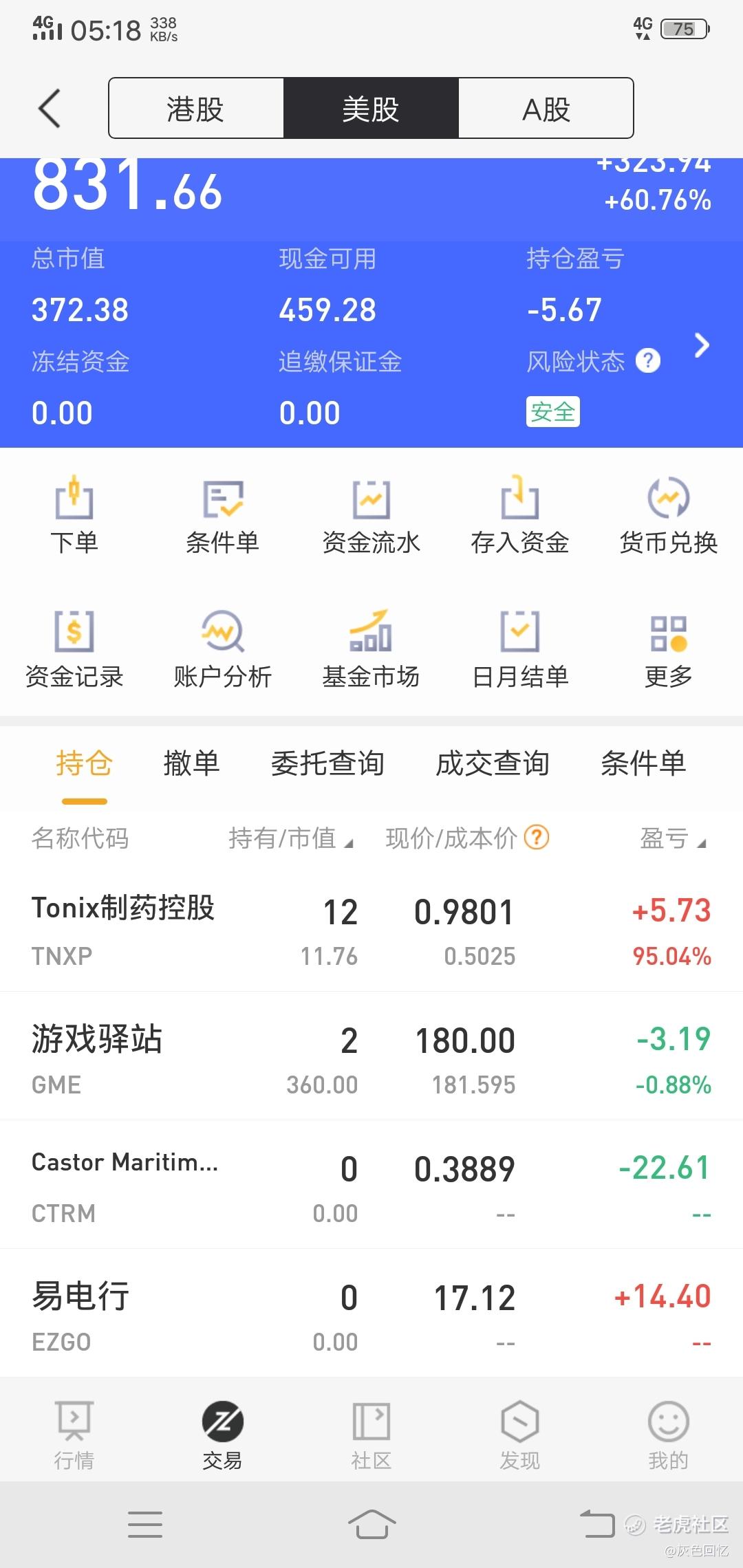743x1568 pixels.
Task: Open 账户分析 account analysis
Action: [223, 649]
